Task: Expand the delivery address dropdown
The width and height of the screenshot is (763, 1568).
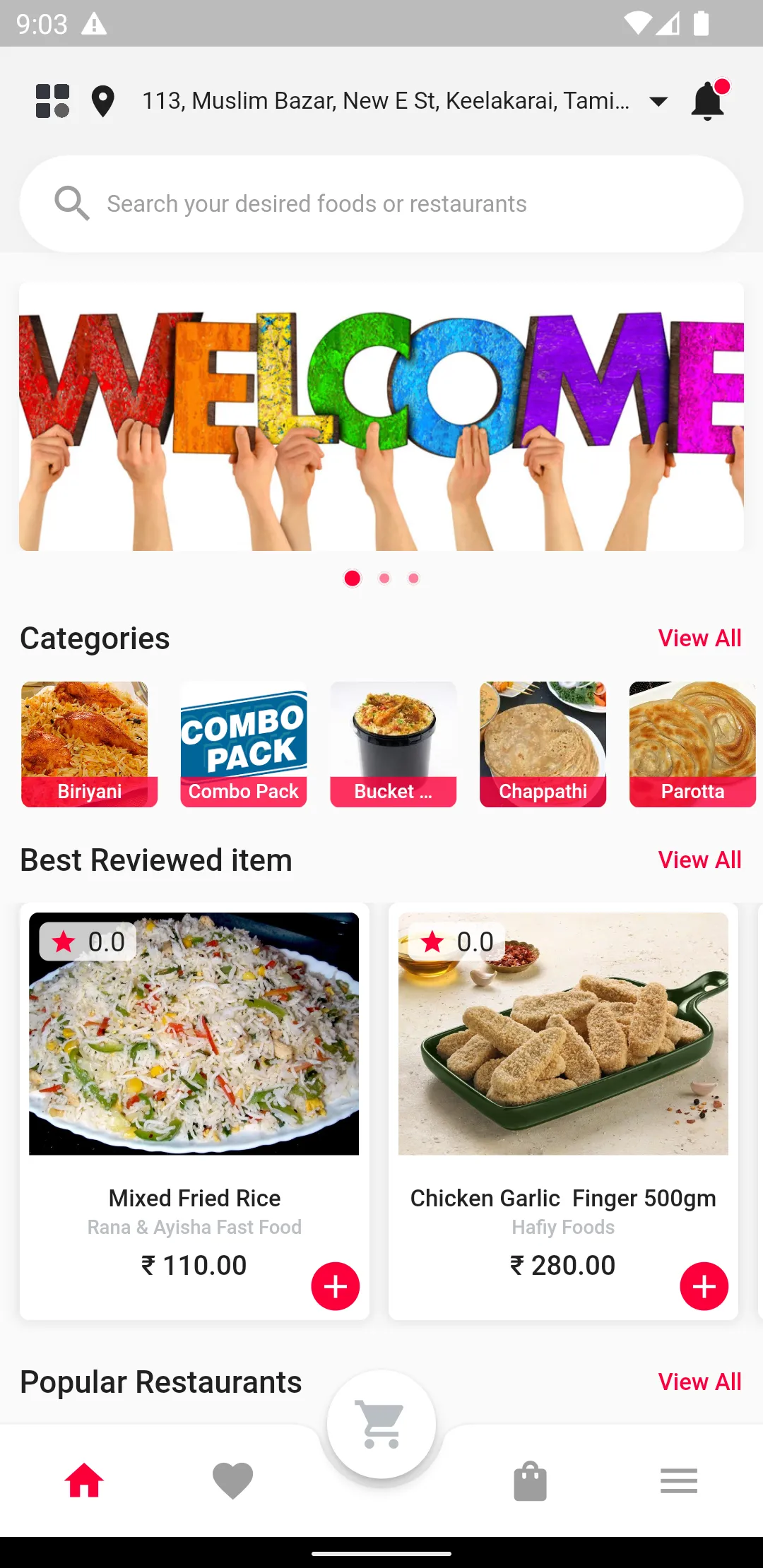Action: point(658,102)
